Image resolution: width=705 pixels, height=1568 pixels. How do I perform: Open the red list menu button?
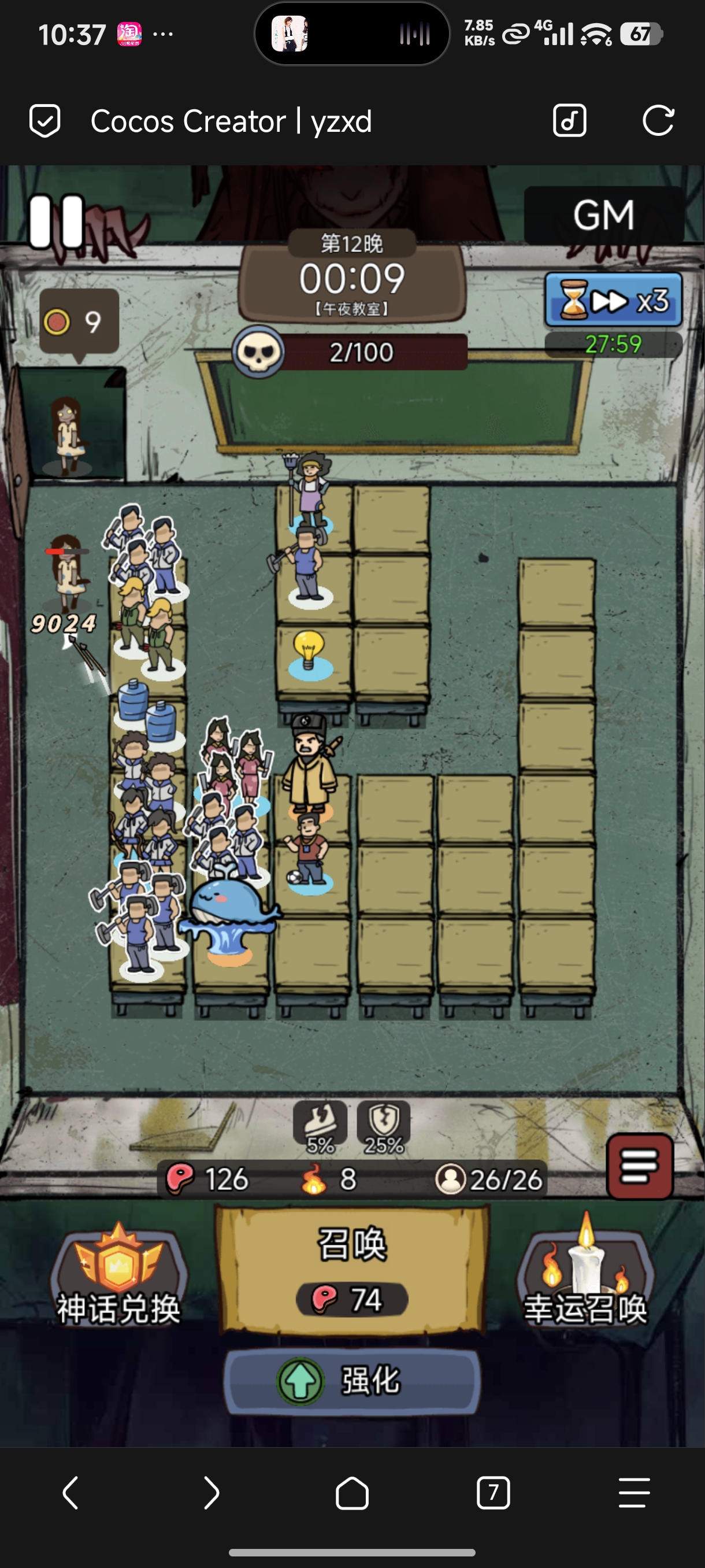pyautogui.click(x=639, y=1166)
